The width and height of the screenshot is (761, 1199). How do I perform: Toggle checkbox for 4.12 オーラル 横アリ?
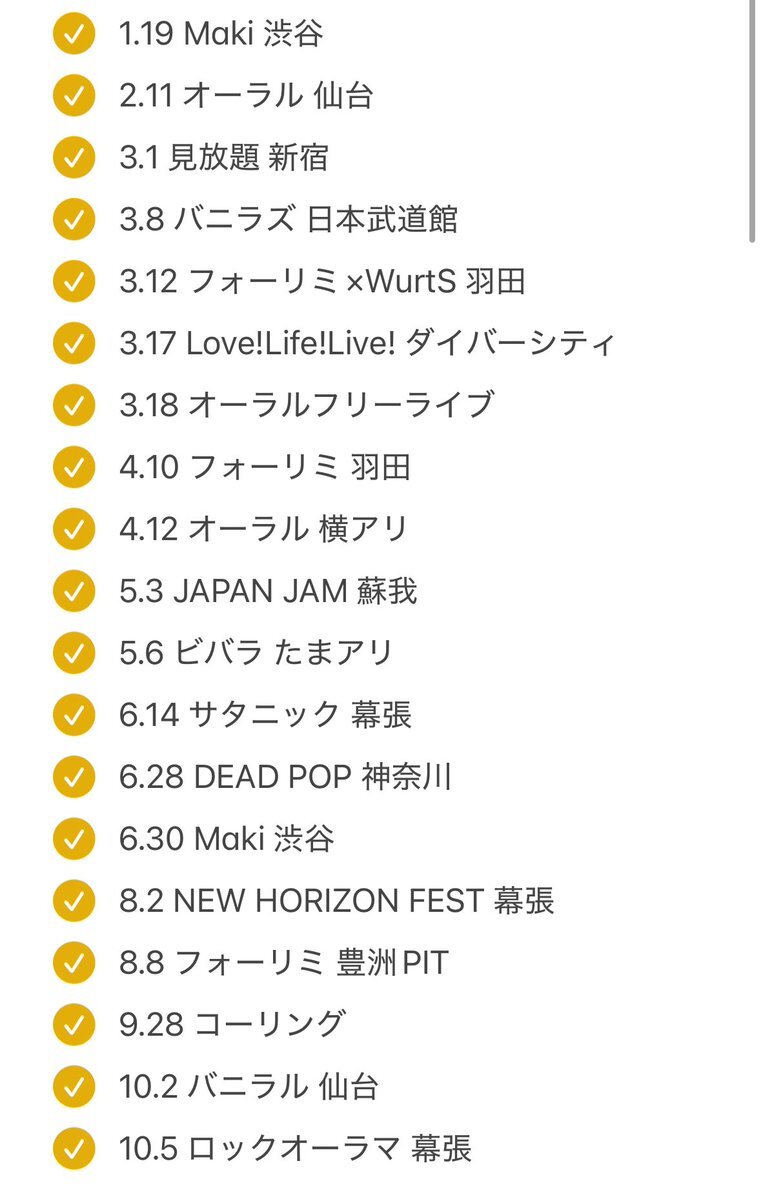click(x=72, y=529)
